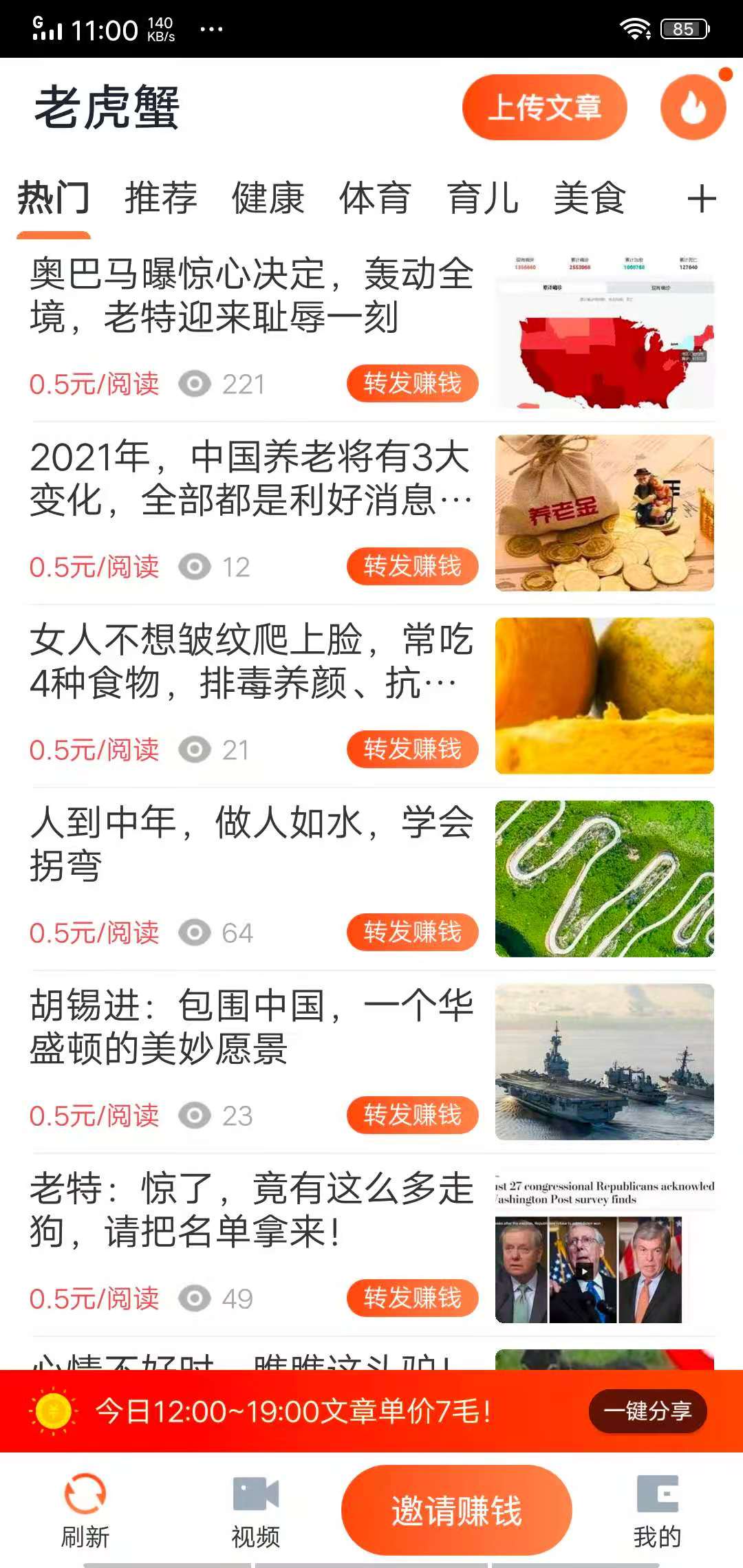Screen dimensions: 743x1568
Task: Switch to the 育儿 tab
Action: (482, 199)
